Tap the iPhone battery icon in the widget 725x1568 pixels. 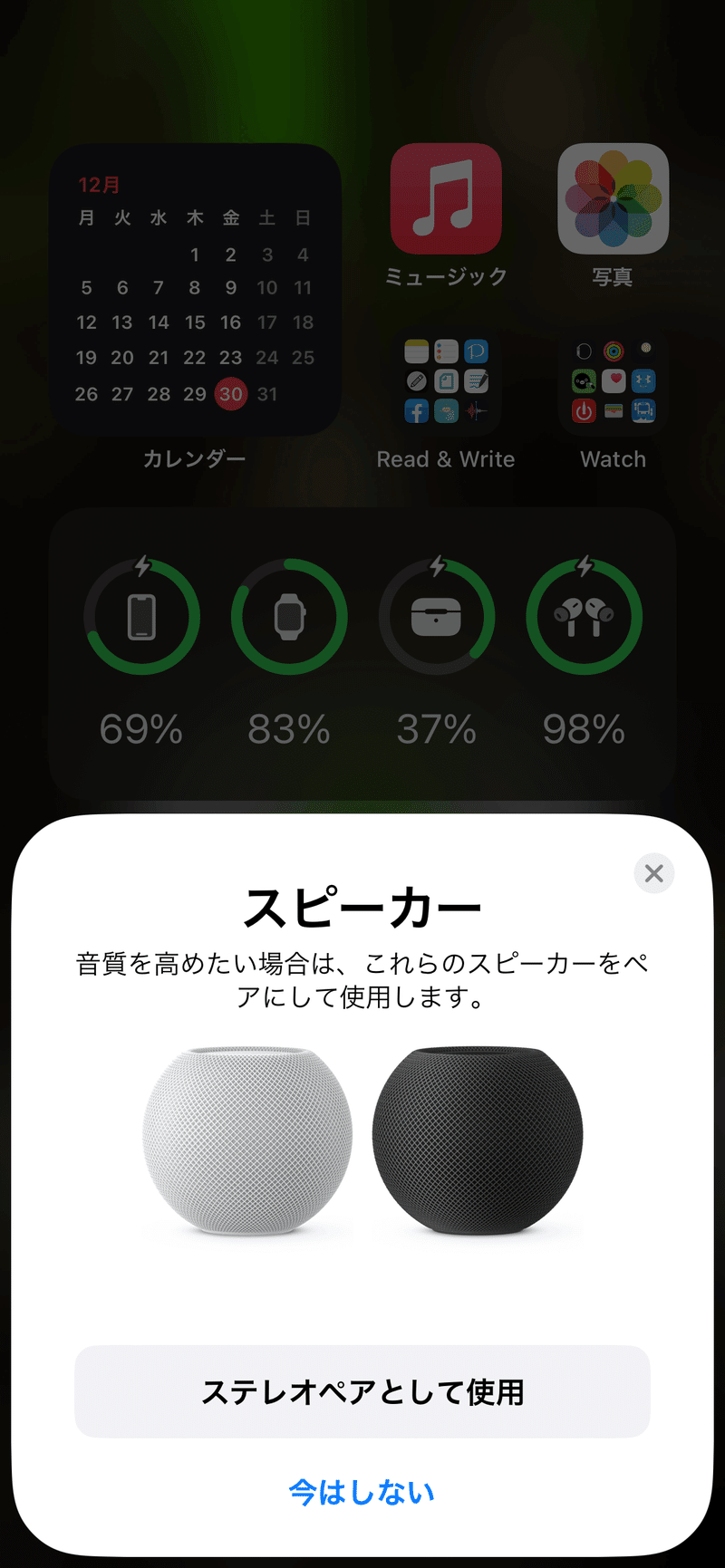pos(141,617)
